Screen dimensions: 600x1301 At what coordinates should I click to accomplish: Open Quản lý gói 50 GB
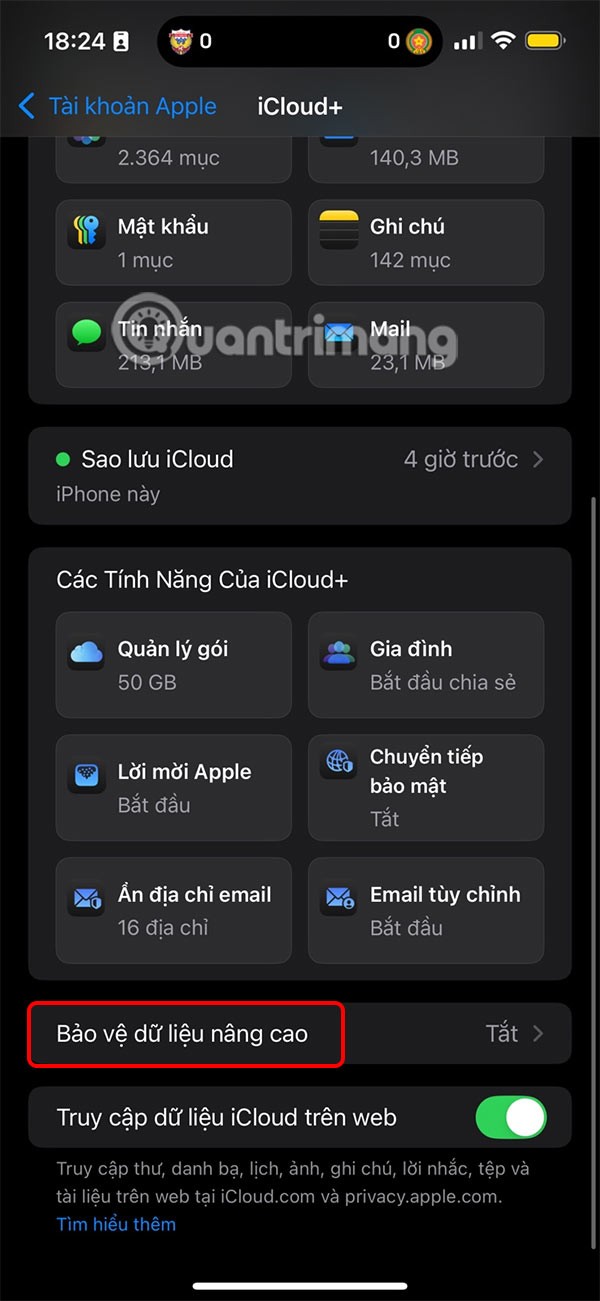tap(173, 665)
